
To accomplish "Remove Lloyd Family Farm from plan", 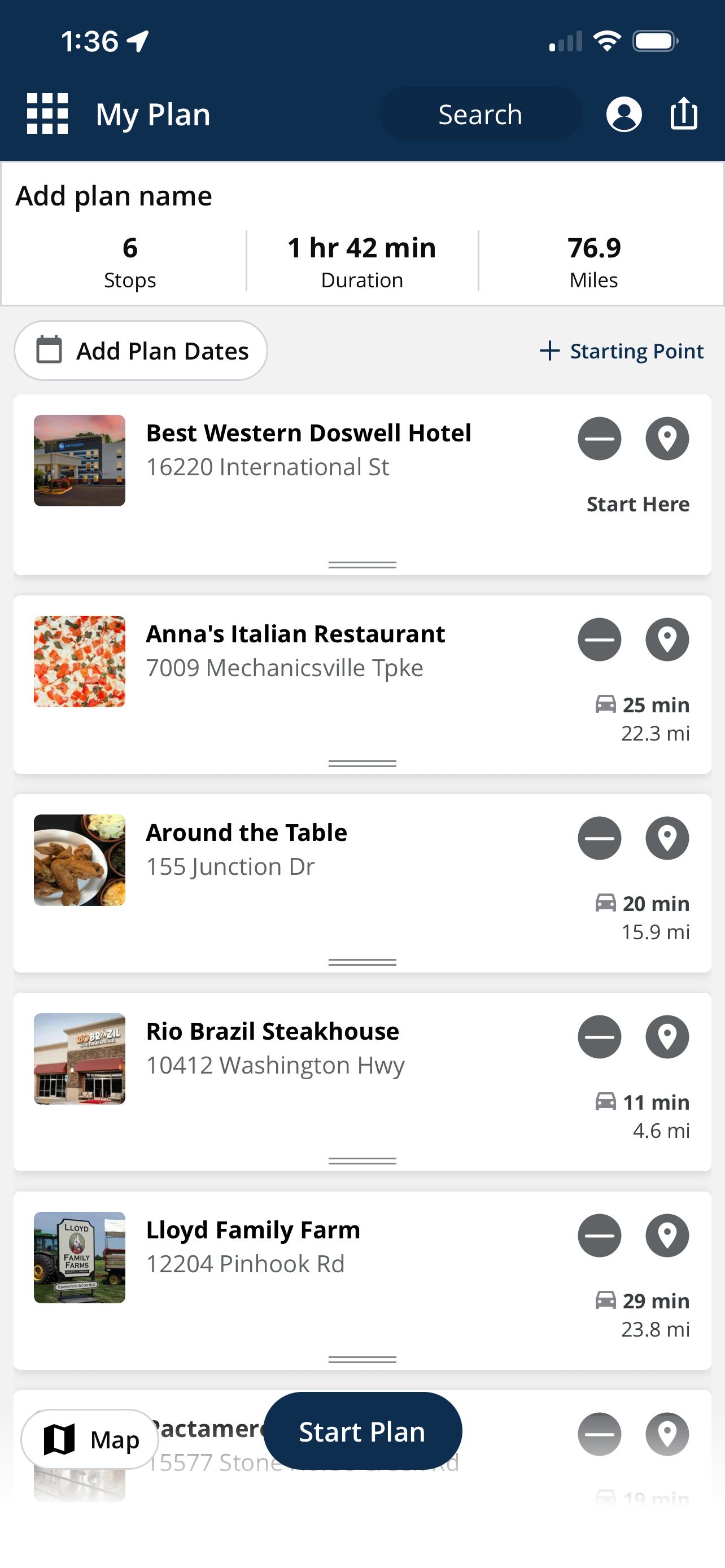I will (600, 1236).
